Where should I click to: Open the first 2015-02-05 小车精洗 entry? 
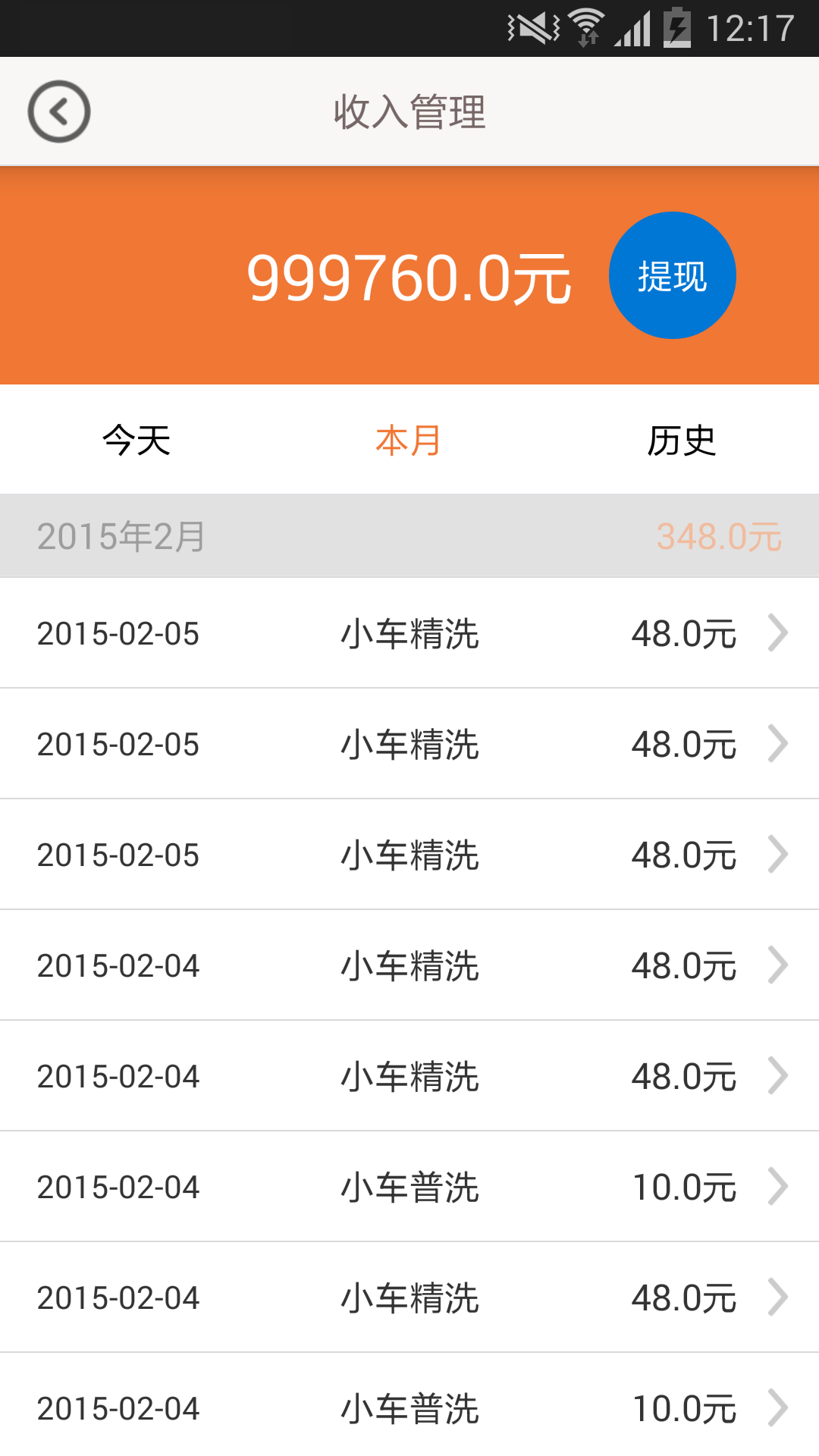pos(409,633)
